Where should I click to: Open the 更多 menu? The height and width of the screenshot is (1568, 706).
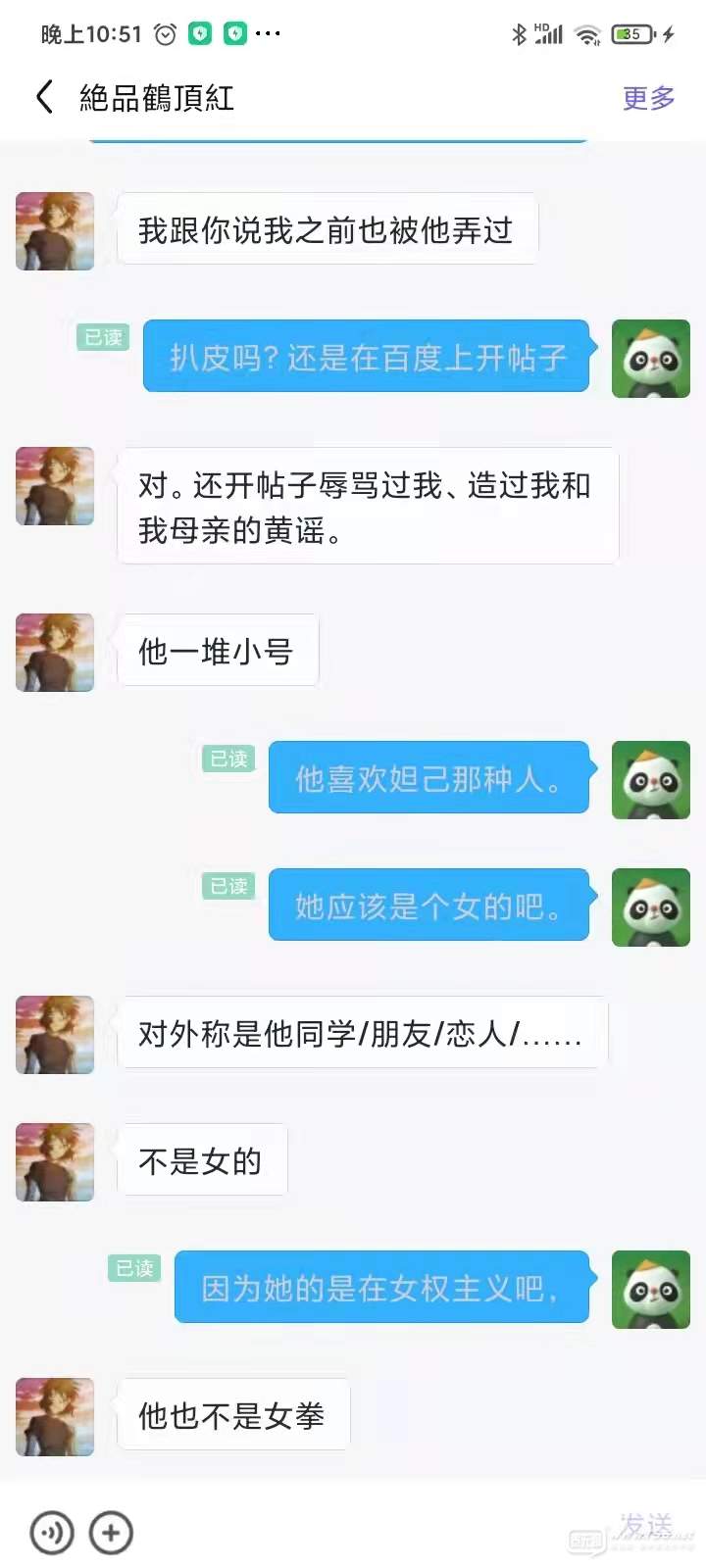point(648,98)
